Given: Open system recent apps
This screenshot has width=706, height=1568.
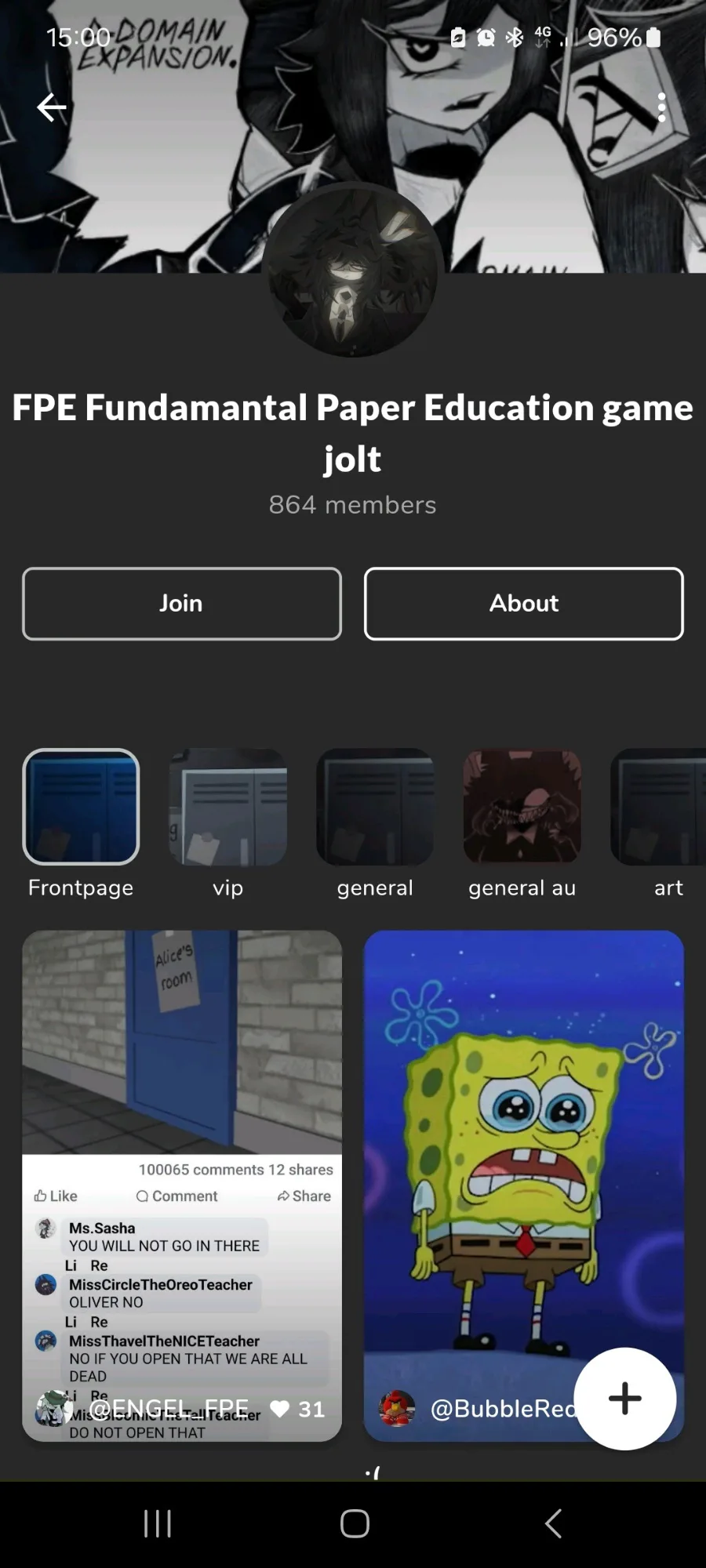Looking at the screenshot, I should (x=158, y=1524).
